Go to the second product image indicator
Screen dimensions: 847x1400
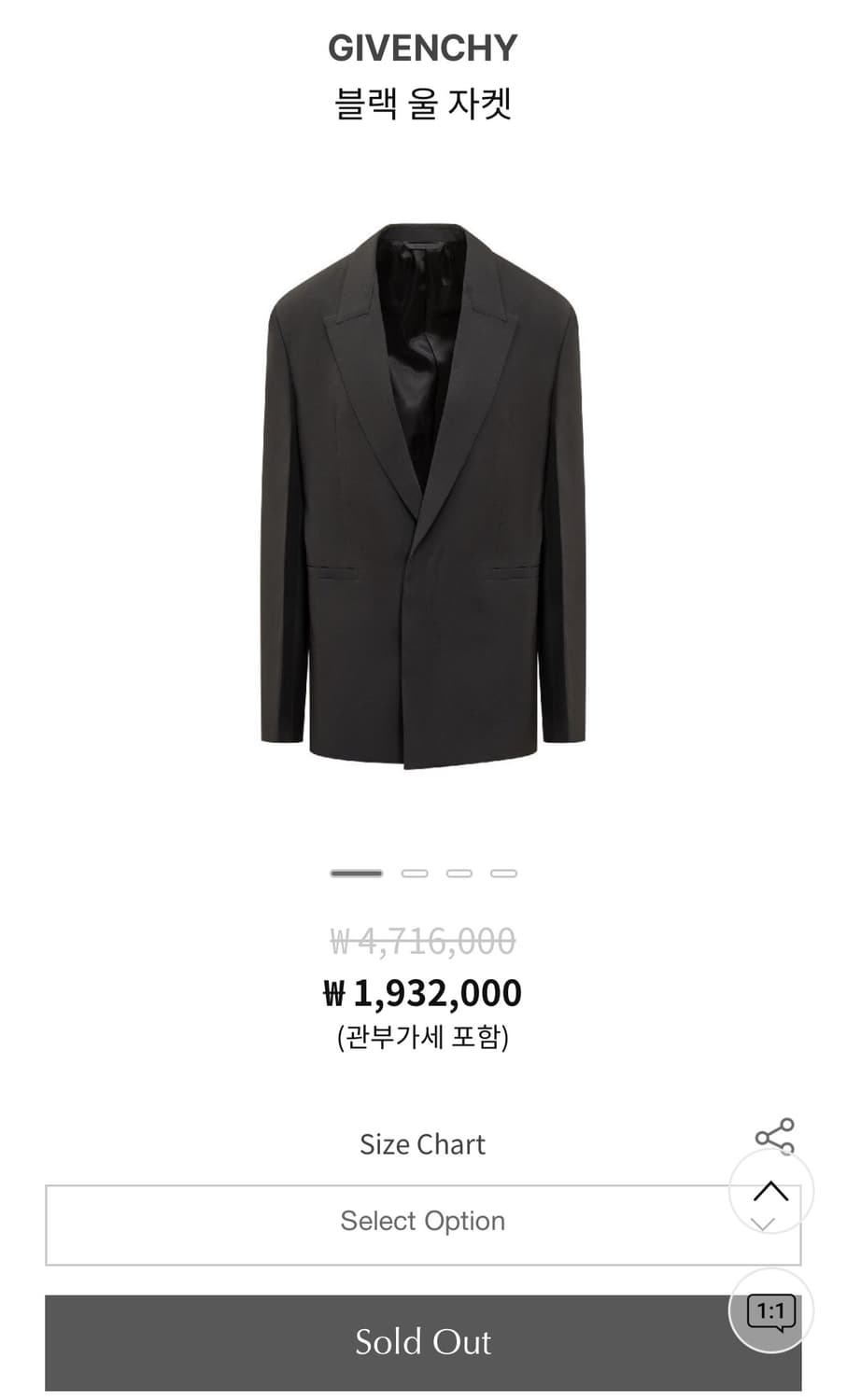point(415,874)
